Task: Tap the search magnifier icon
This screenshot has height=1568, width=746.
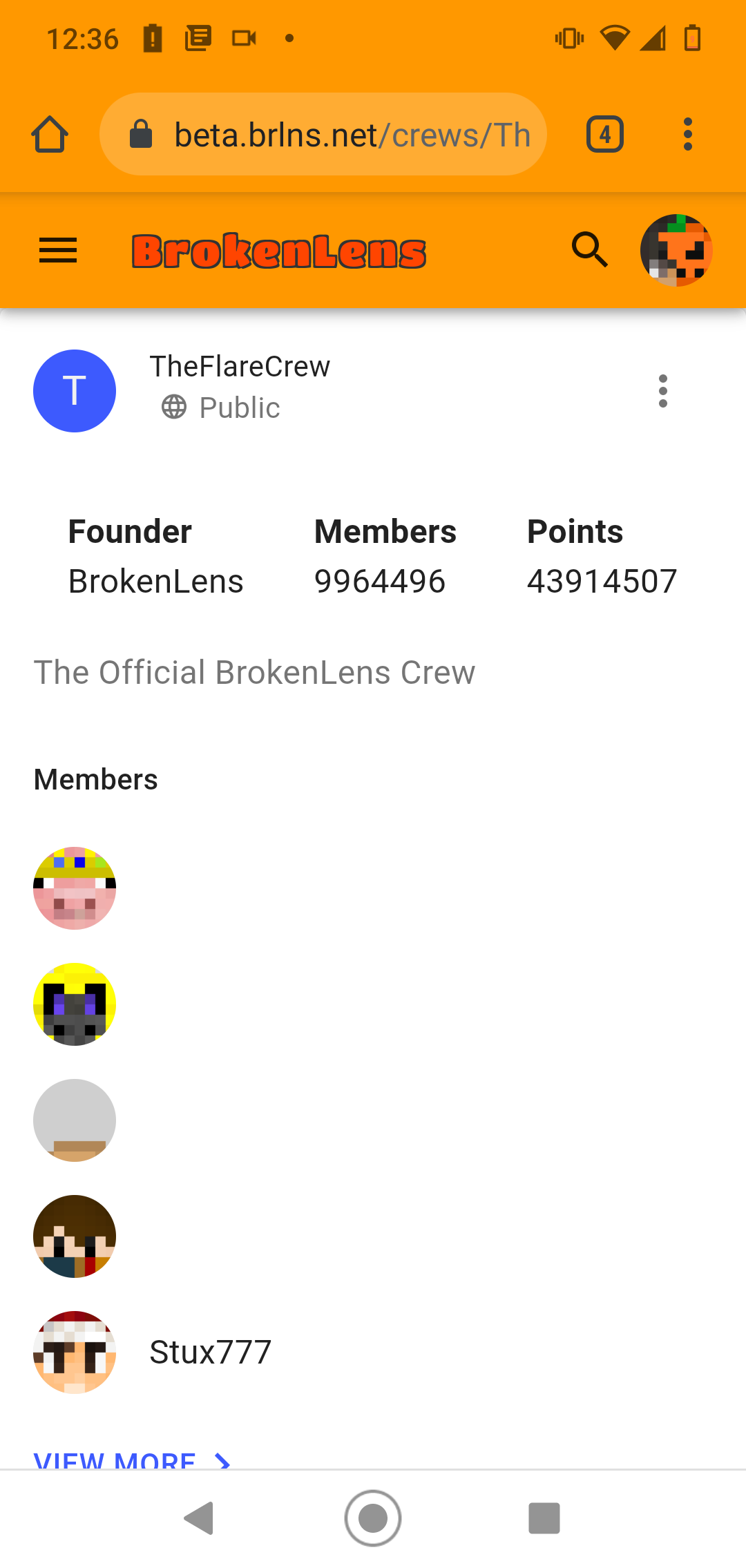Action: click(590, 249)
